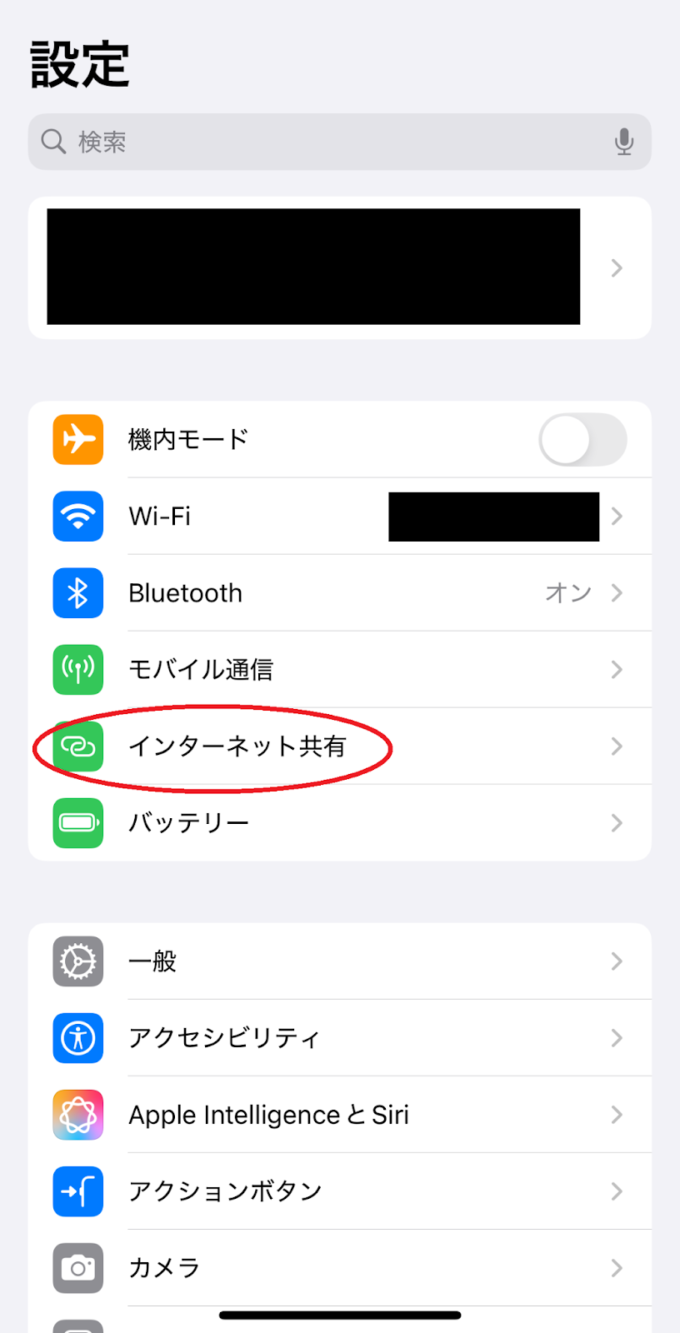Tap the microphone icon in search

(x=624, y=142)
